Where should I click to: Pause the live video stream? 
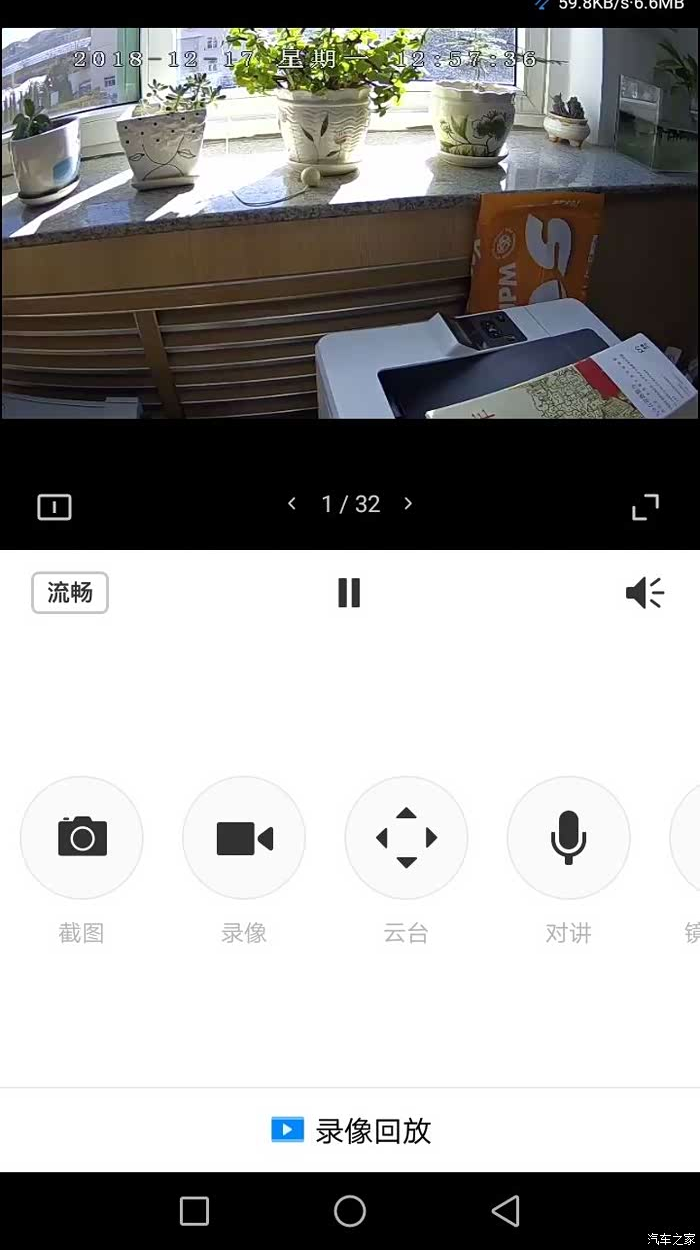pyautogui.click(x=349, y=593)
